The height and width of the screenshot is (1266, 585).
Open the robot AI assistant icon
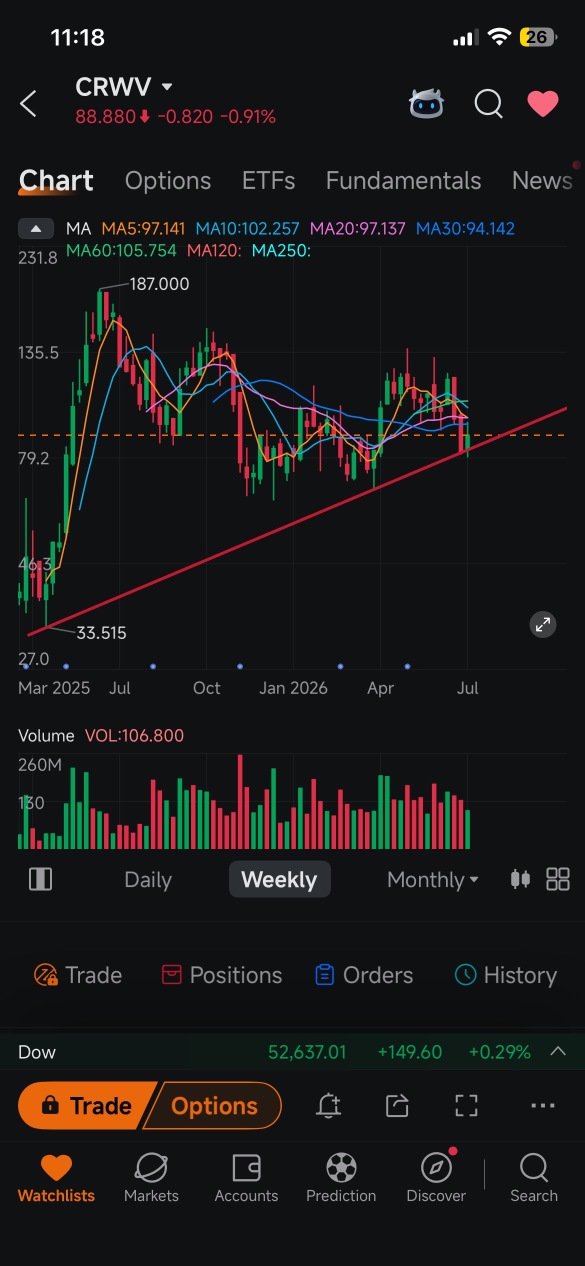click(427, 103)
